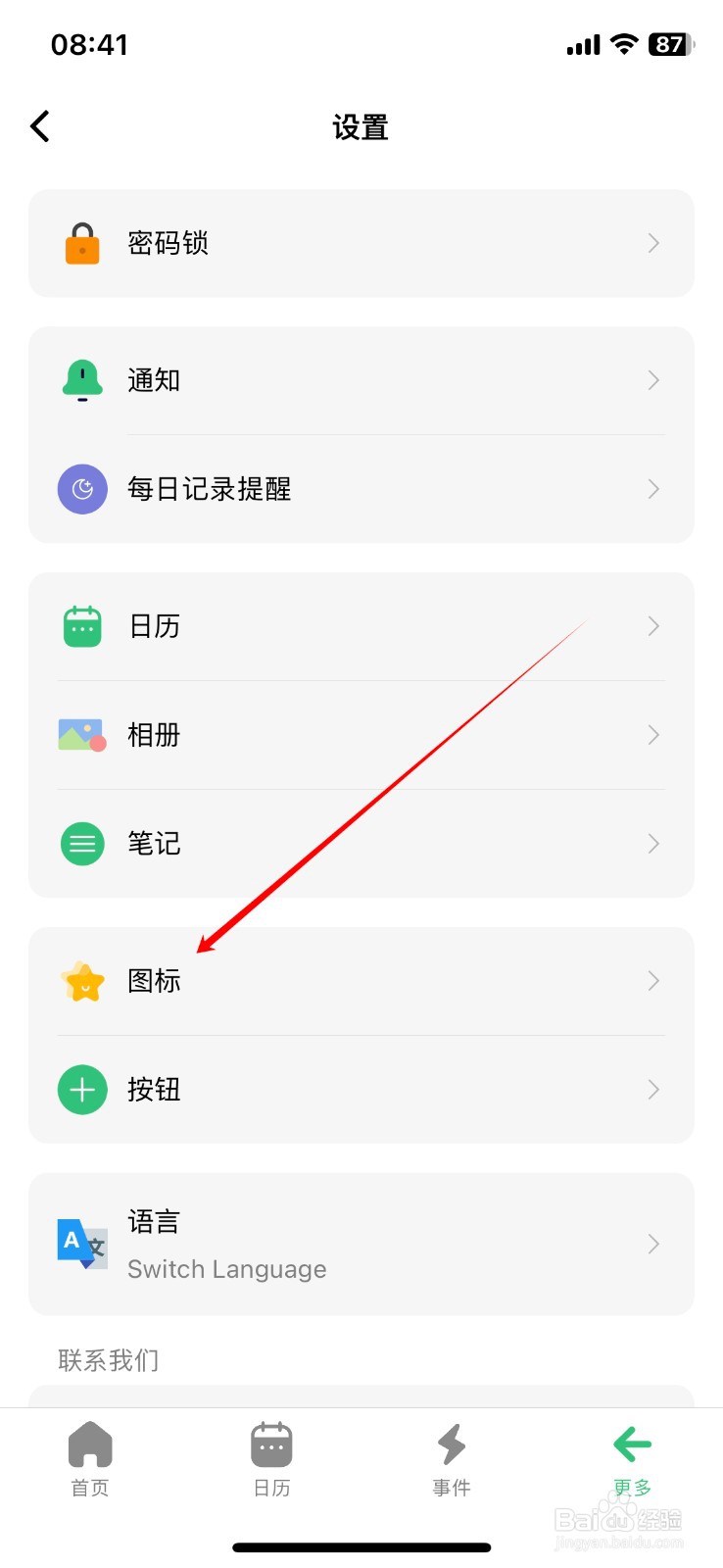Open the 相册 photo album icon
Screen dimensions: 723x1568
pos(82,734)
